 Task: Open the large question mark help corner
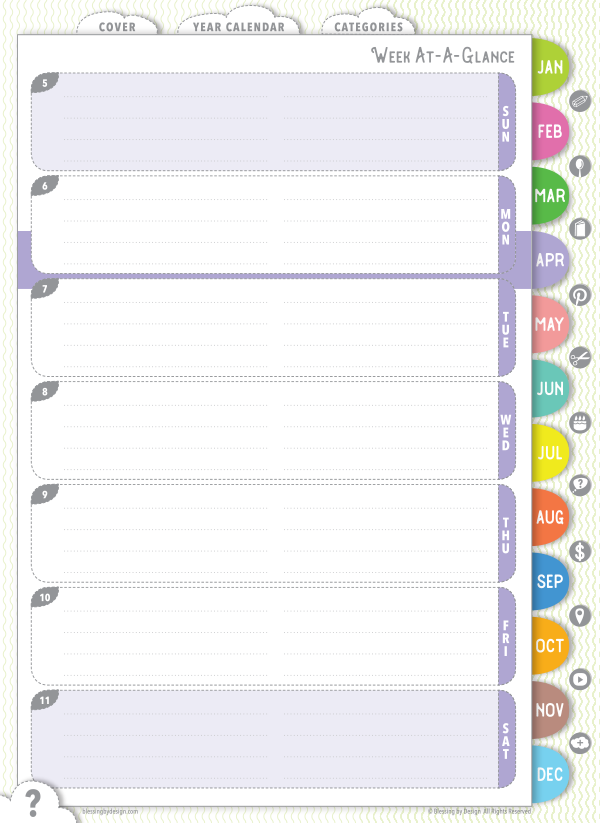pos(33,802)
